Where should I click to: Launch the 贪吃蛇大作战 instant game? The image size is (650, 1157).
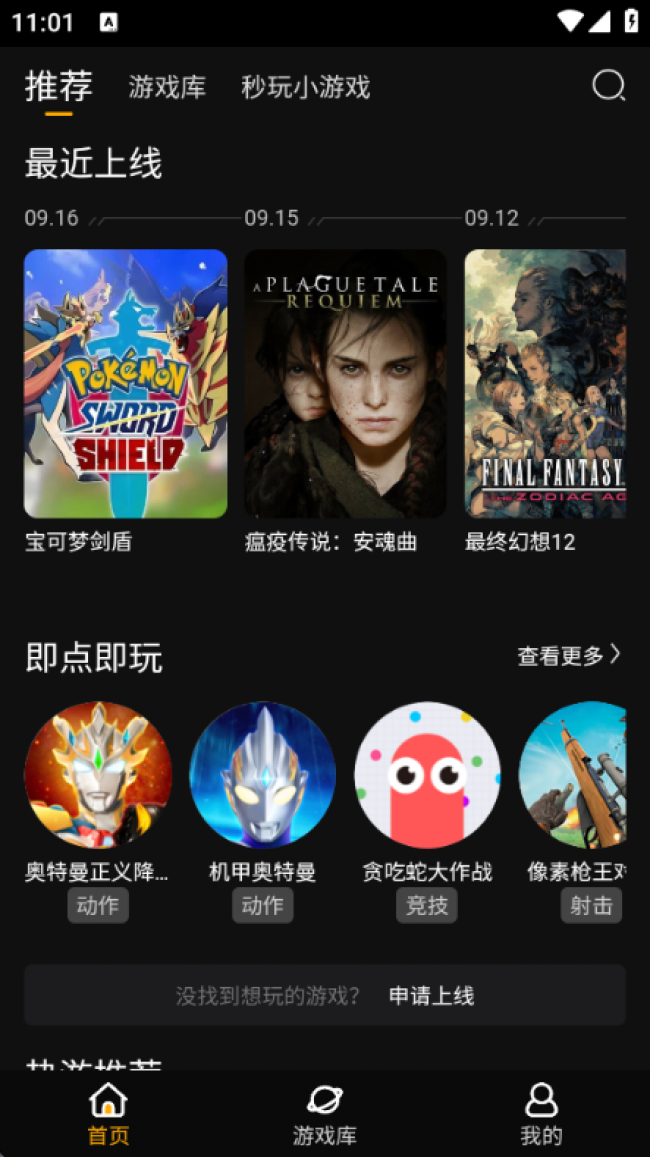pos(427,775)
